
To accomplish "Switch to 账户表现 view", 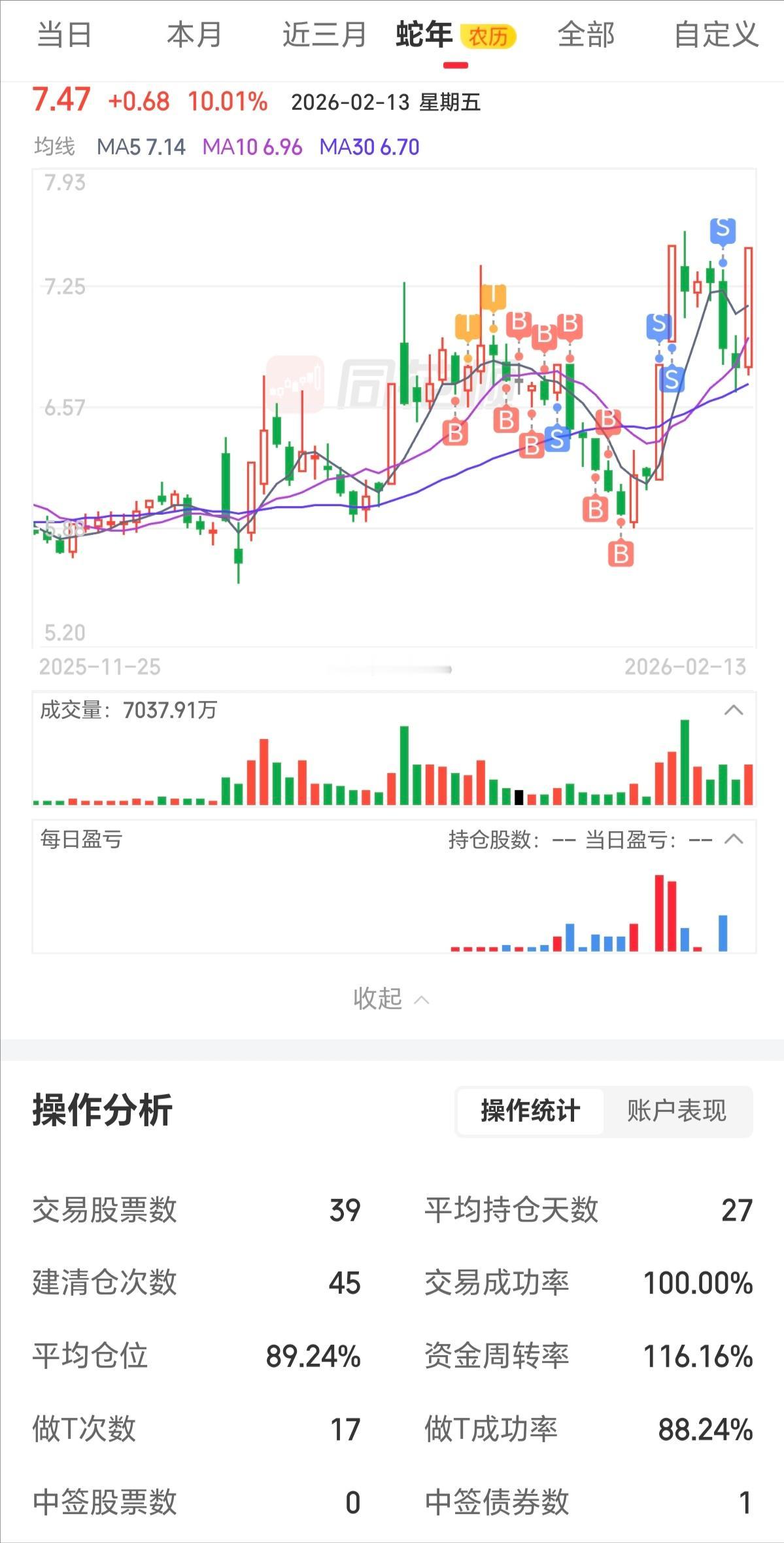I will (x=678, y=1107).
